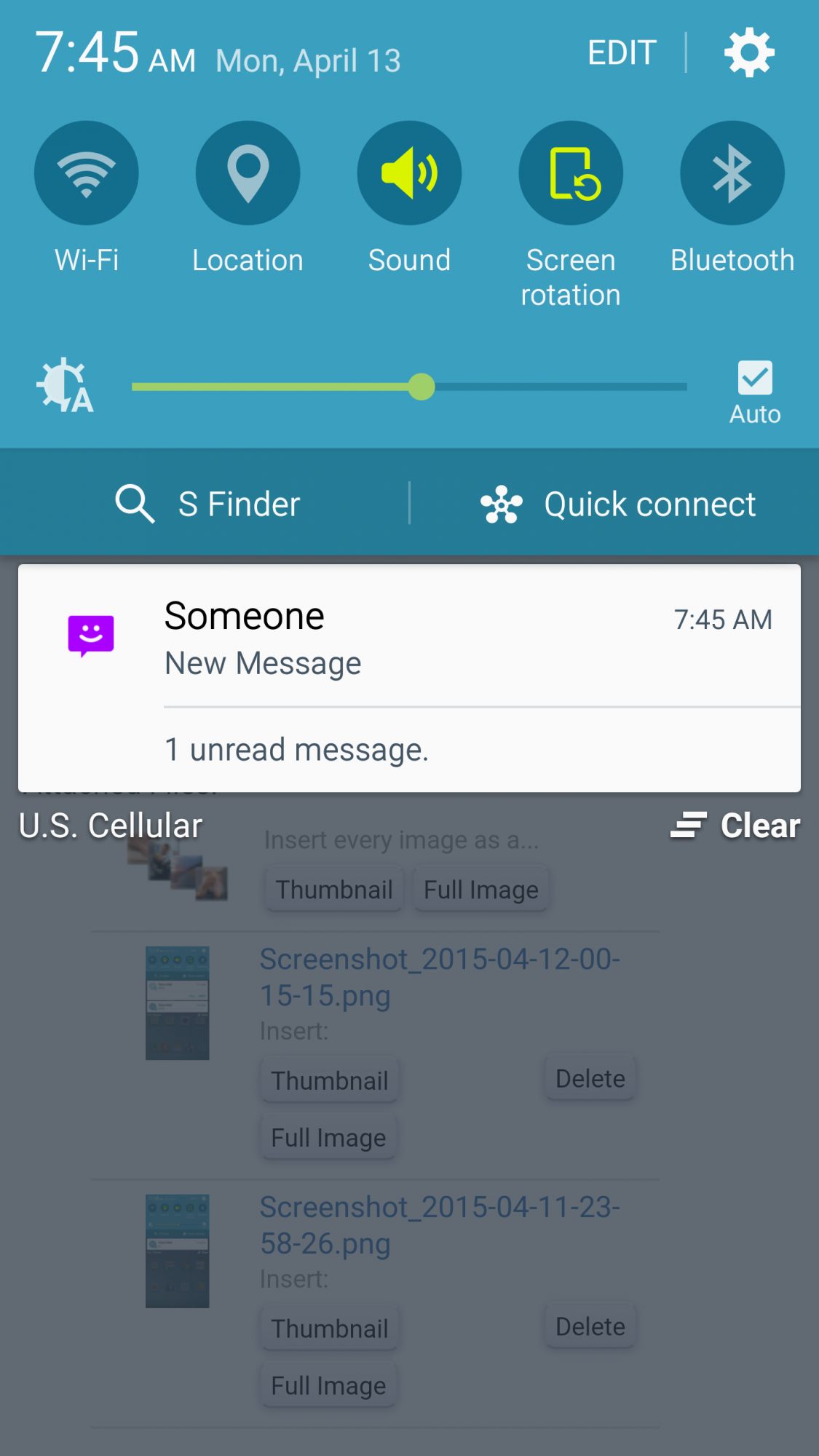The height and width of the screenshot is (1456, 819).
Task: Tap EDIT to customize quick settings
Action: [x=622, y=52]
